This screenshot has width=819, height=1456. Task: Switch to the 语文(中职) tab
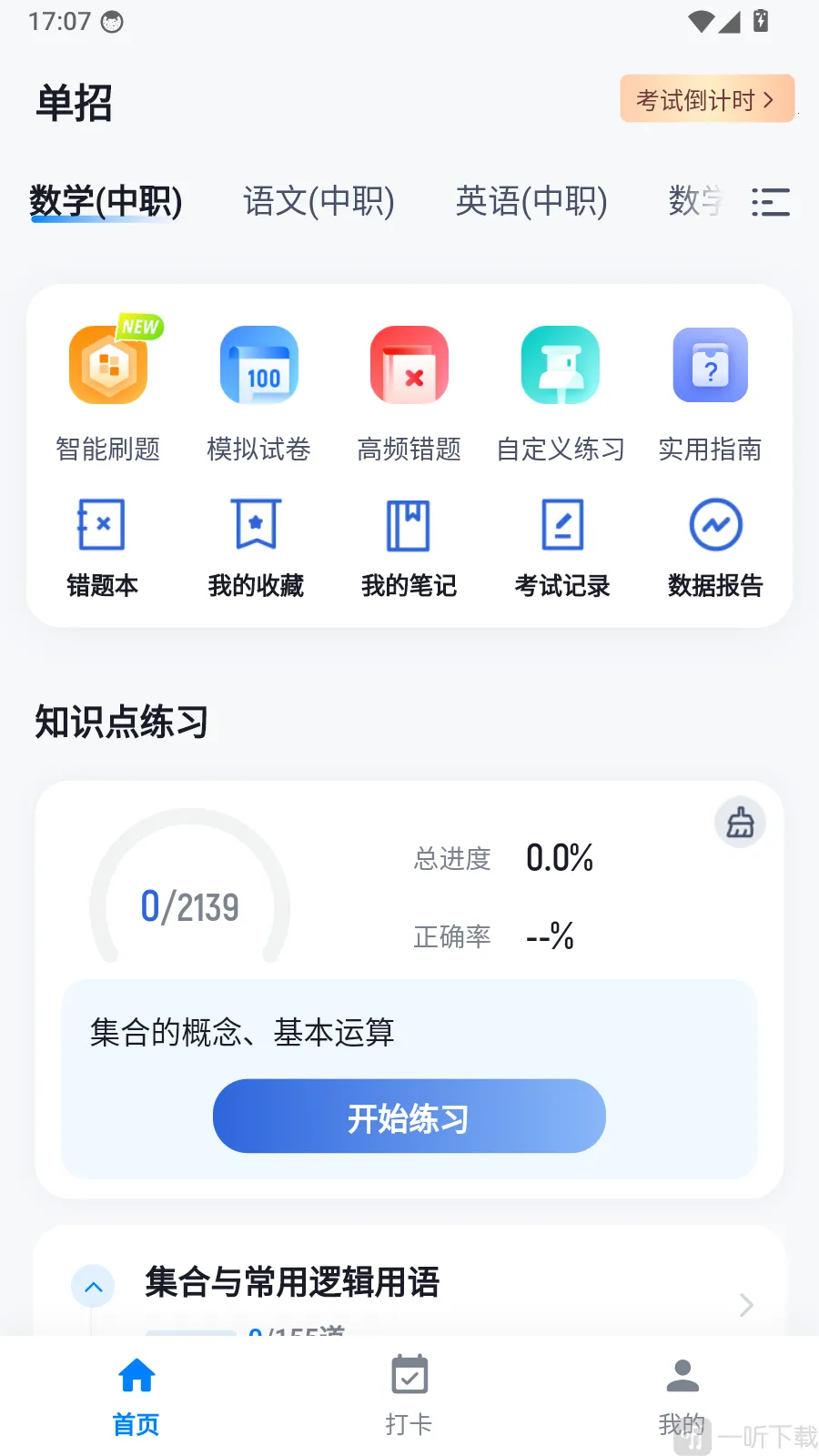tap(318, 201)
